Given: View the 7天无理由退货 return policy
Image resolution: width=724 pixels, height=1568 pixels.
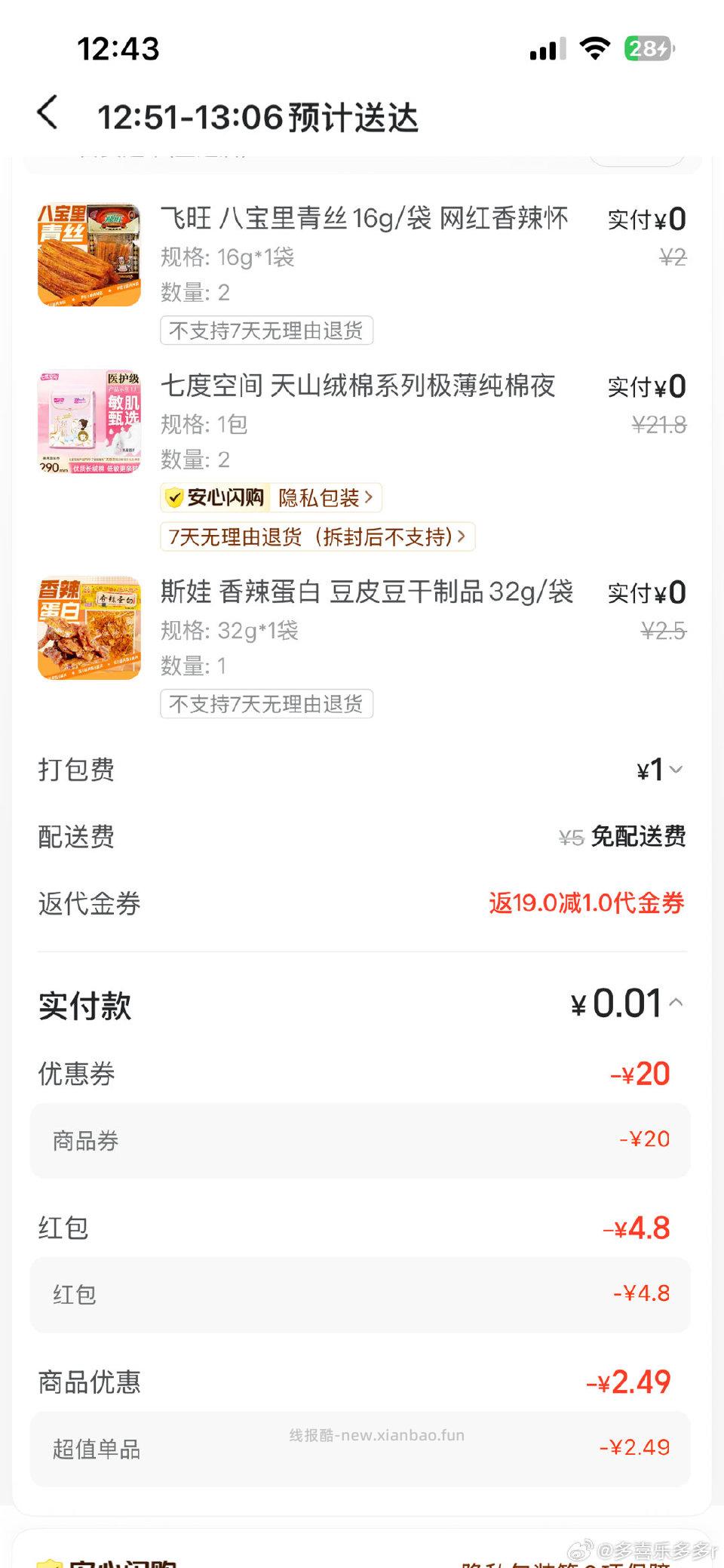Looking at the screenshot, I should [316, 537].
